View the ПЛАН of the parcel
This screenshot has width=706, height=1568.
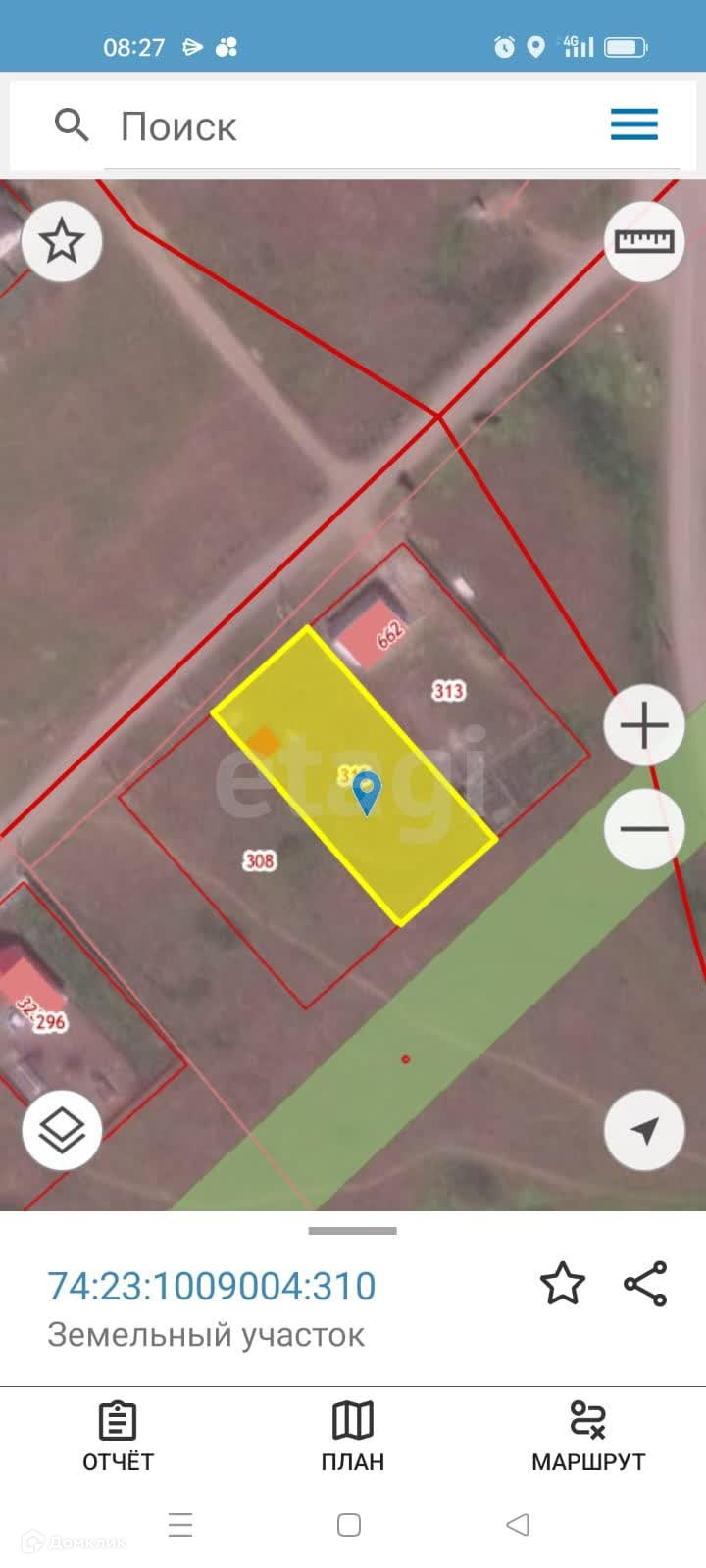pyautogui.click(x=353, y=1437)
